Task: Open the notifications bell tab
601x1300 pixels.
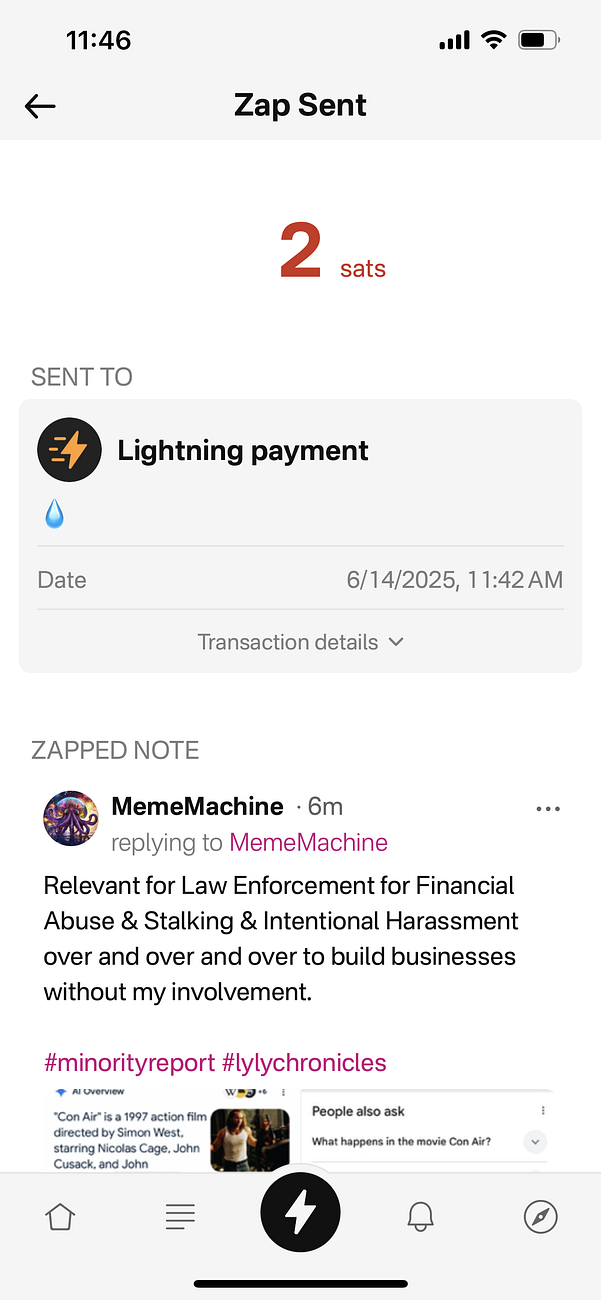Action: tap(420, 1217)
